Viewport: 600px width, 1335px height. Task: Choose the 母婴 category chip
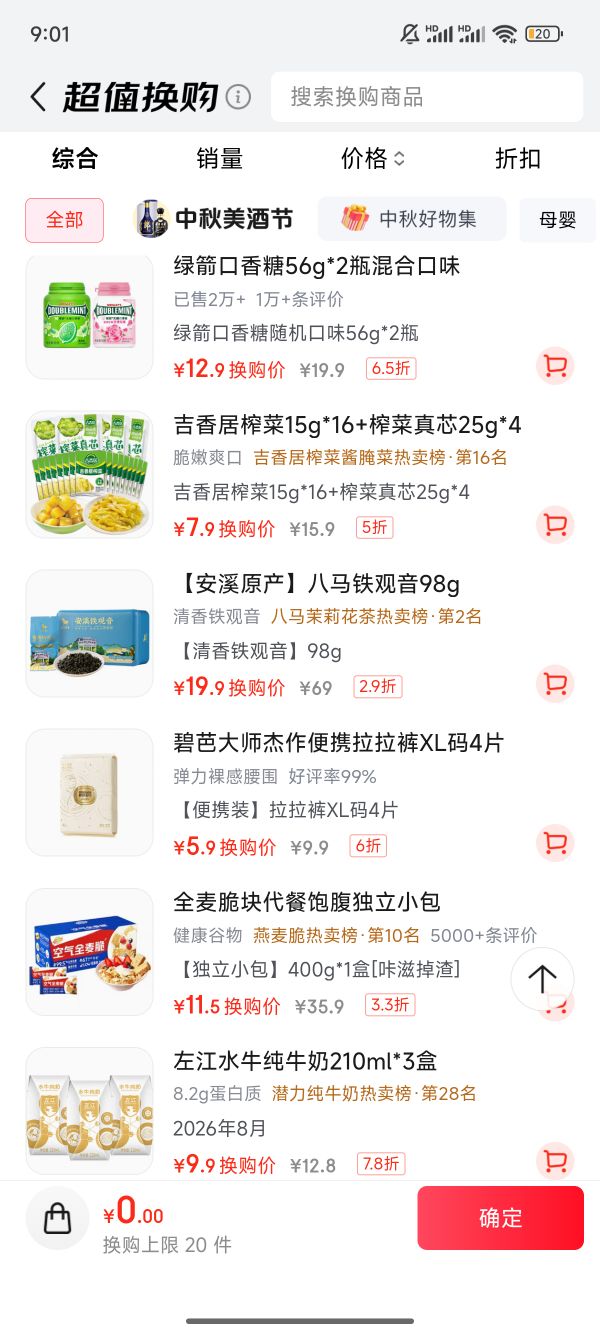click(x=558, y=219)
